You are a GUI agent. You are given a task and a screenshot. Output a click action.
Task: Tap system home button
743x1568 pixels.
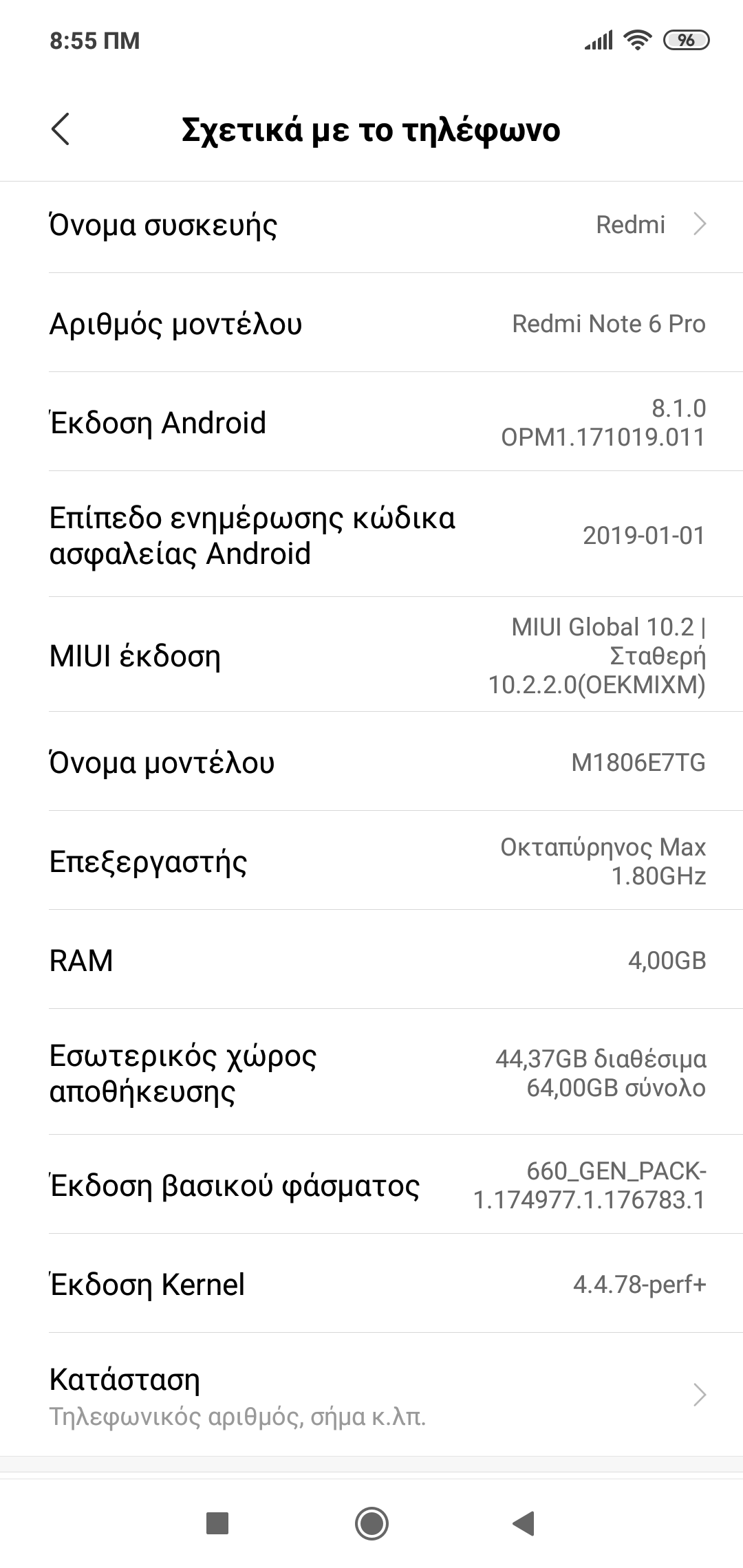point(371,1523)
